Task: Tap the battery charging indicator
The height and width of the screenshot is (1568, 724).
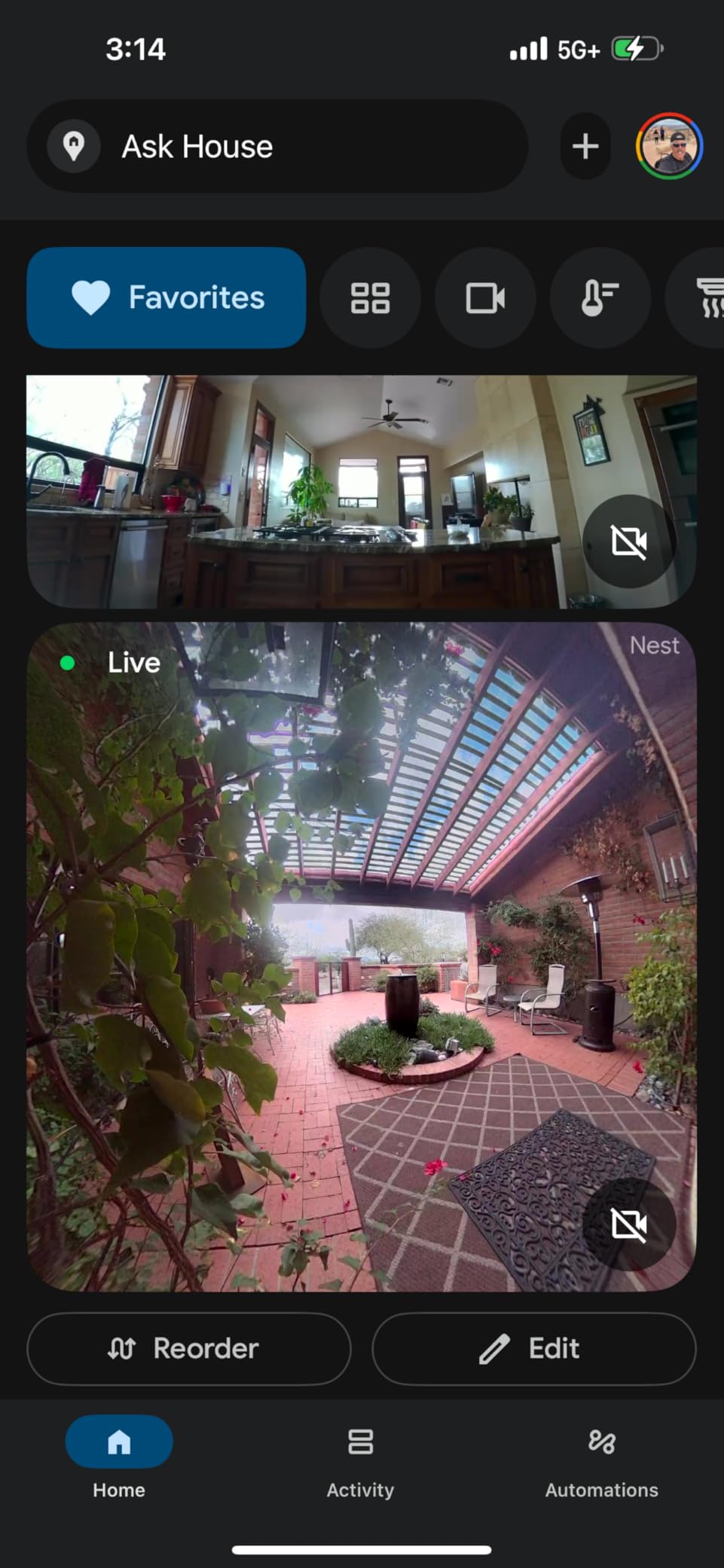Action: 635,48
